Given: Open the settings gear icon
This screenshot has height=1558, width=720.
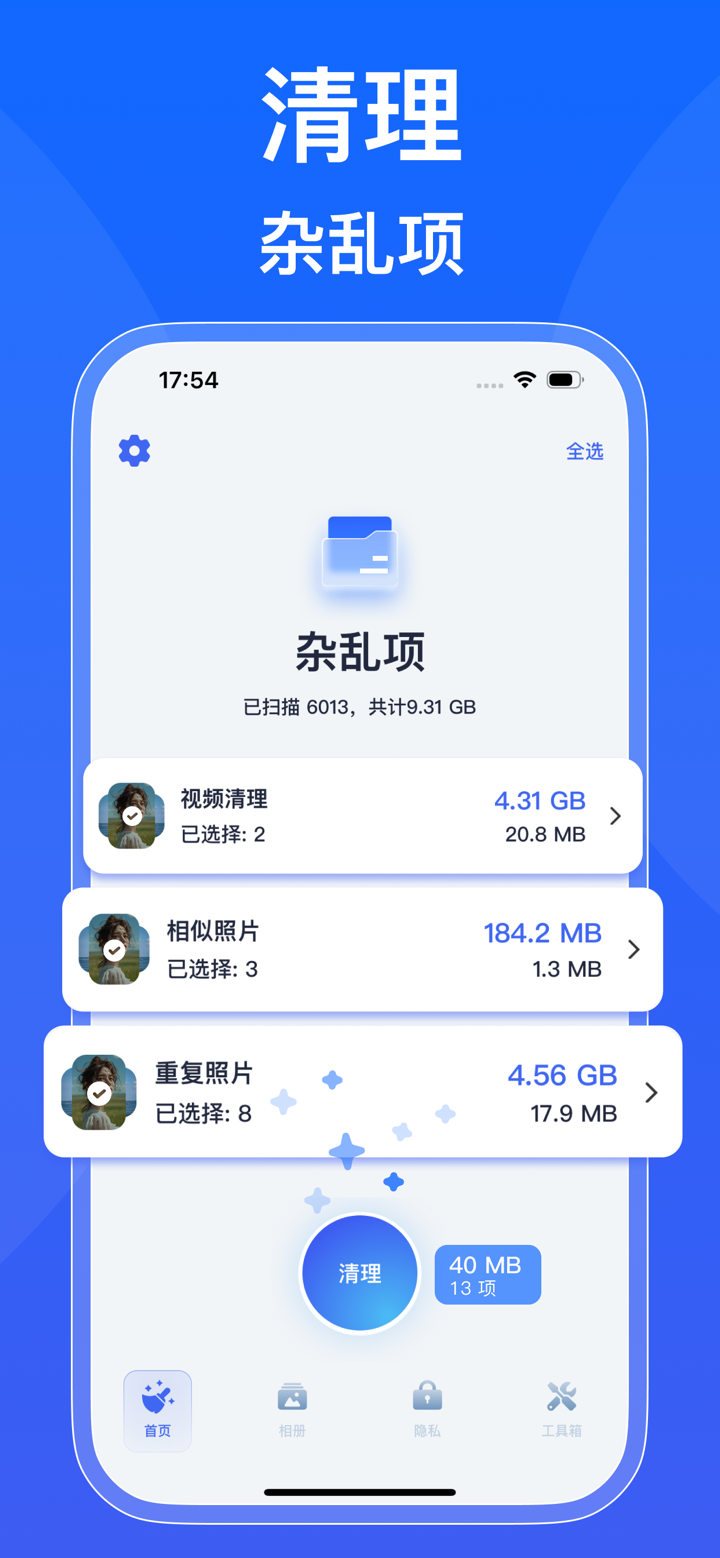Looking at the screenshot, I should click(x=134, y=450).
